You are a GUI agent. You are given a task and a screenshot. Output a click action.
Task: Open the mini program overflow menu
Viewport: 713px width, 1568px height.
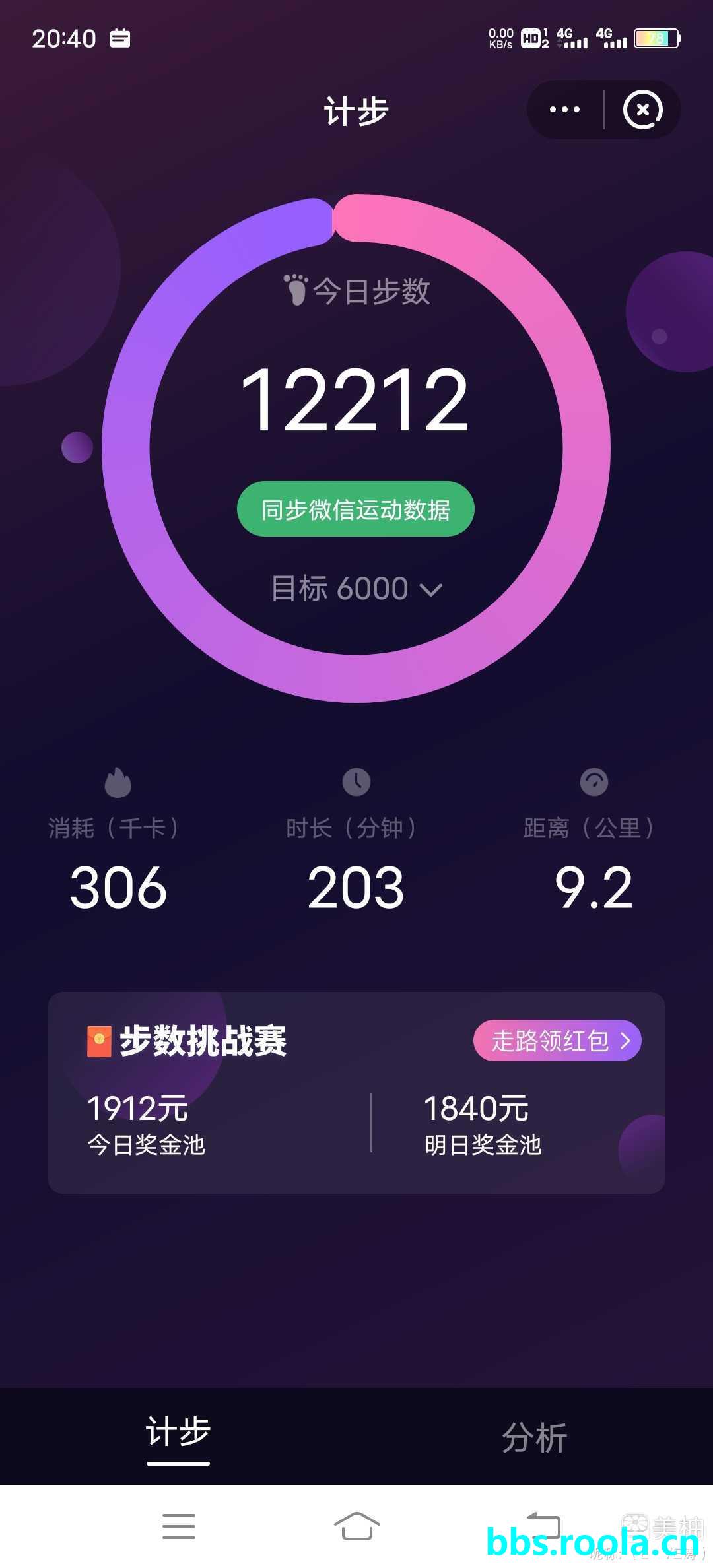click(x=564, y=110)
